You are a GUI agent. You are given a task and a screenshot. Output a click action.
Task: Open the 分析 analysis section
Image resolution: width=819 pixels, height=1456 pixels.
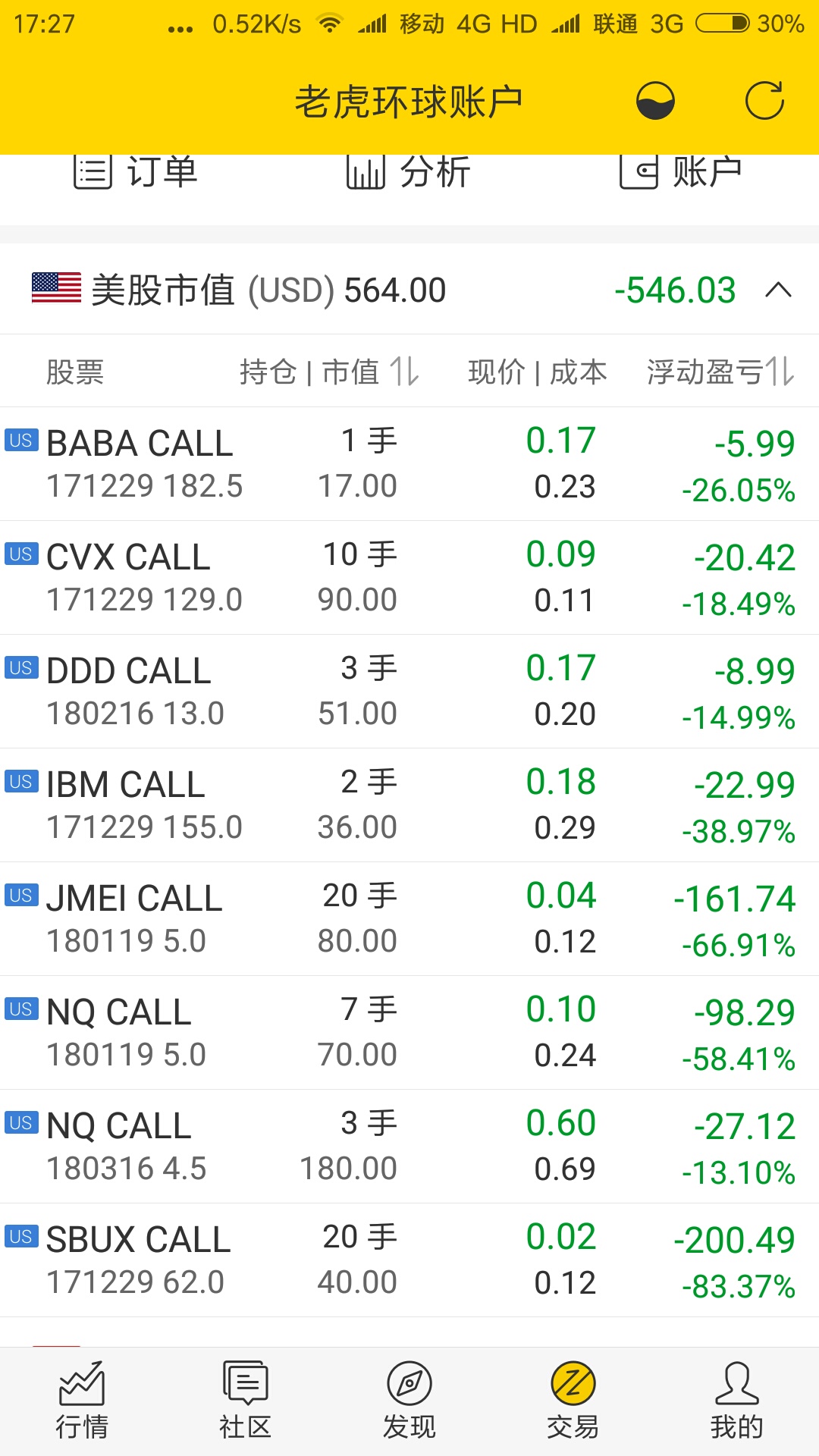point(409,171)
